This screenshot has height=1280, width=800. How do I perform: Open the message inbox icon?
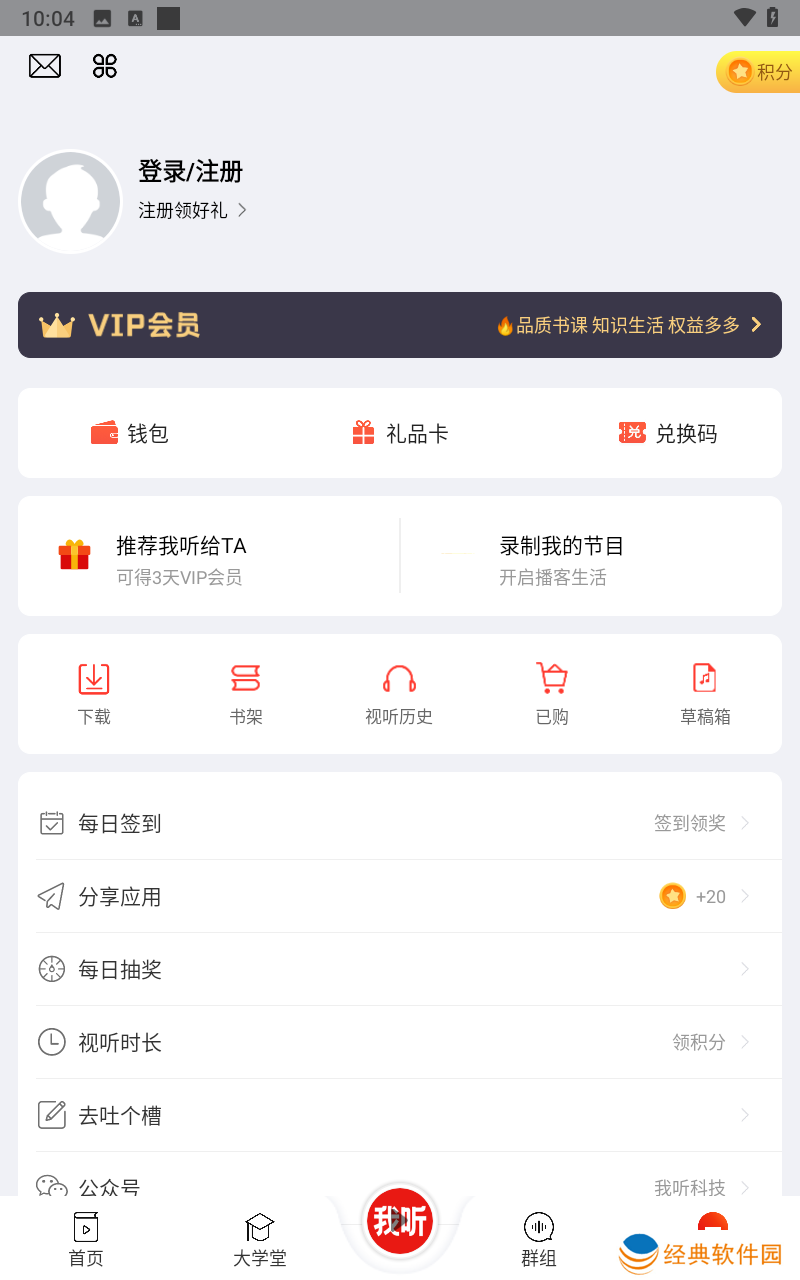click(x=44, y=66)
